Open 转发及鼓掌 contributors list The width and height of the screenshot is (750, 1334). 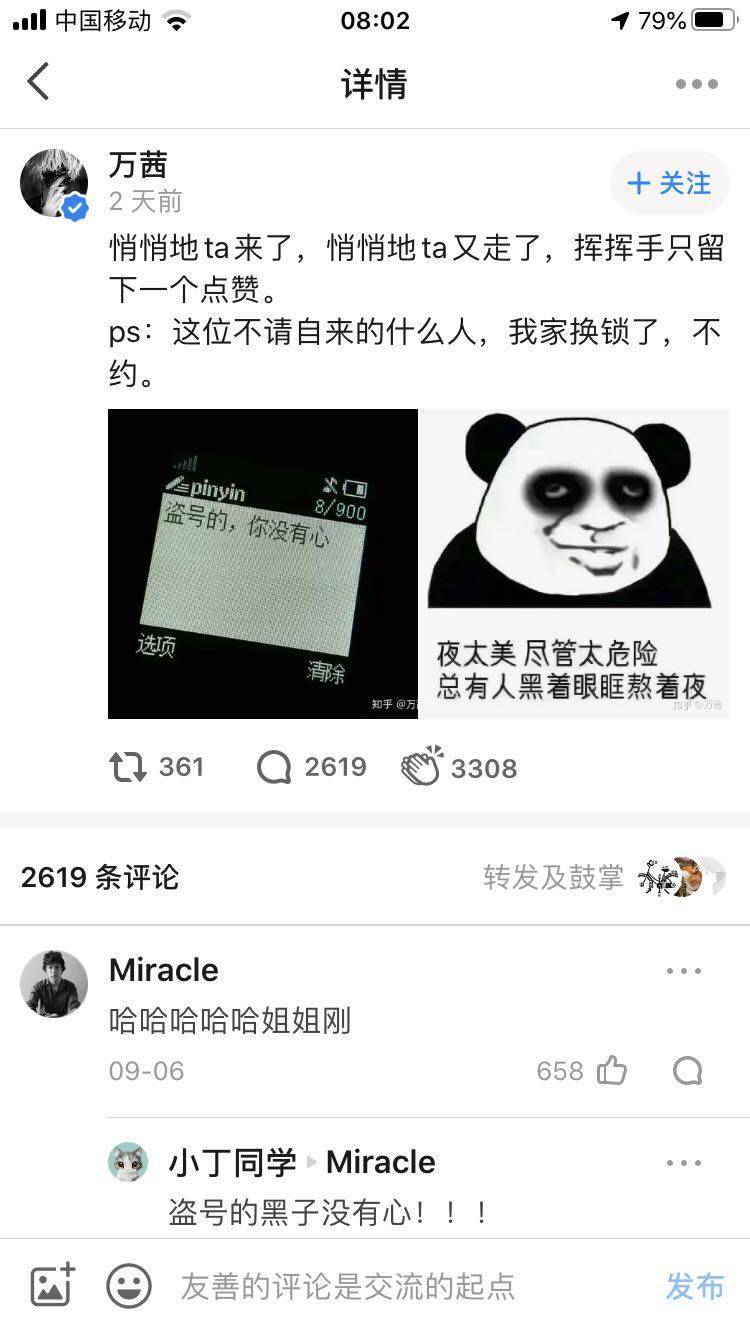click(x=552, y=877)
